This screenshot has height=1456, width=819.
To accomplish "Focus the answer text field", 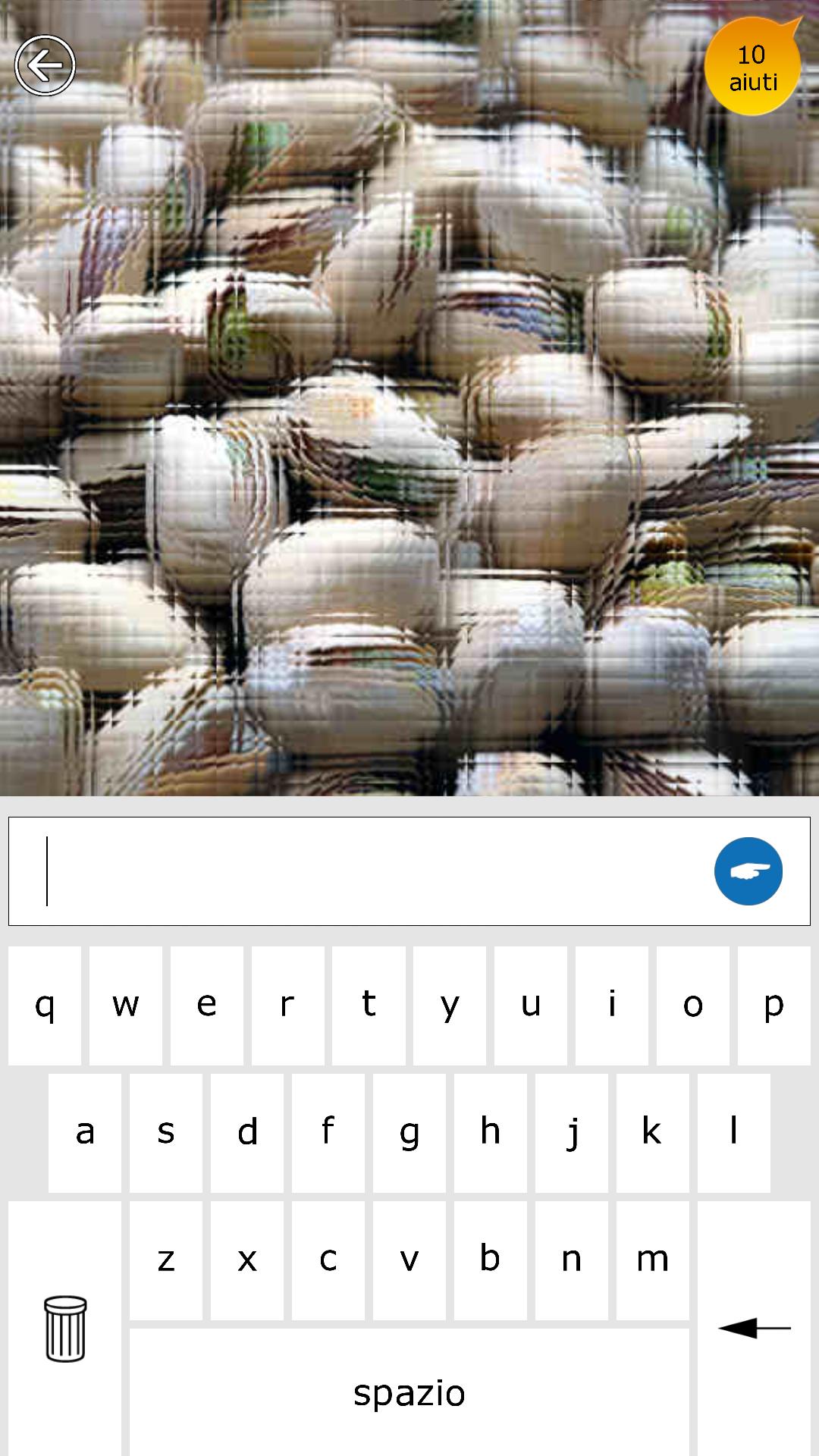I will click(x=356, y=871).
